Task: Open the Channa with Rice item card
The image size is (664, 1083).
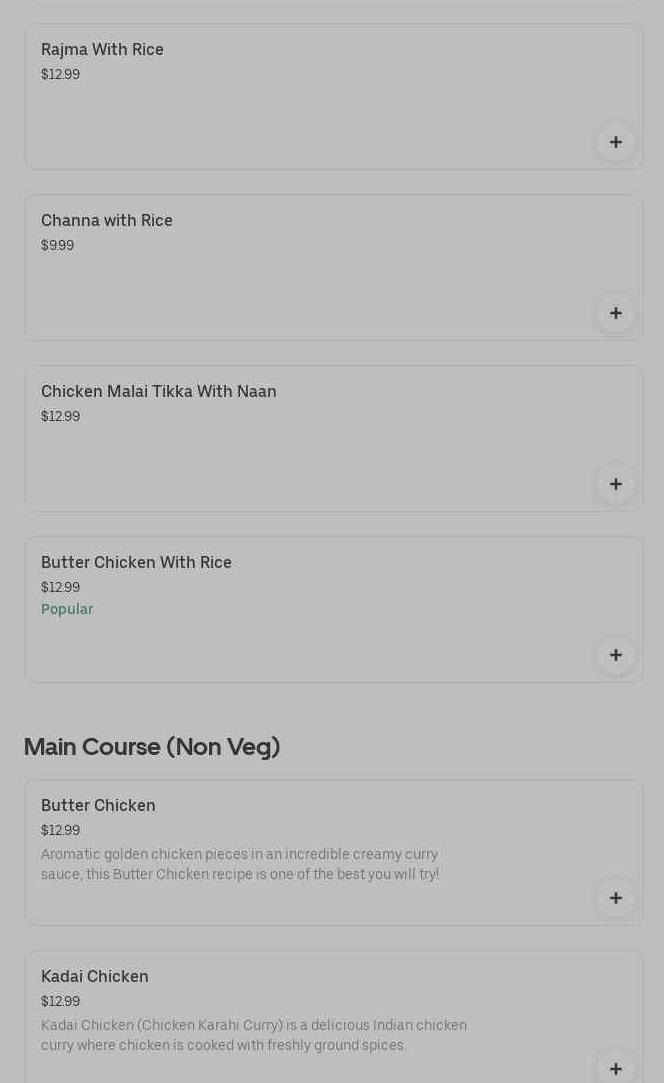Action: [300, 268]
